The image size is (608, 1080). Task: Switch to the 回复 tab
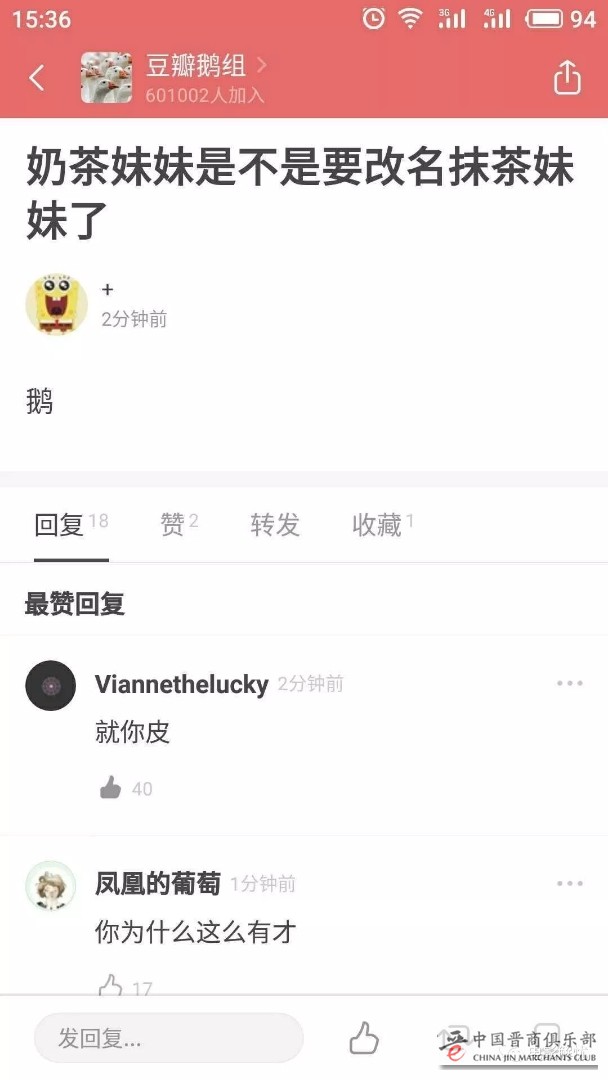60,525
